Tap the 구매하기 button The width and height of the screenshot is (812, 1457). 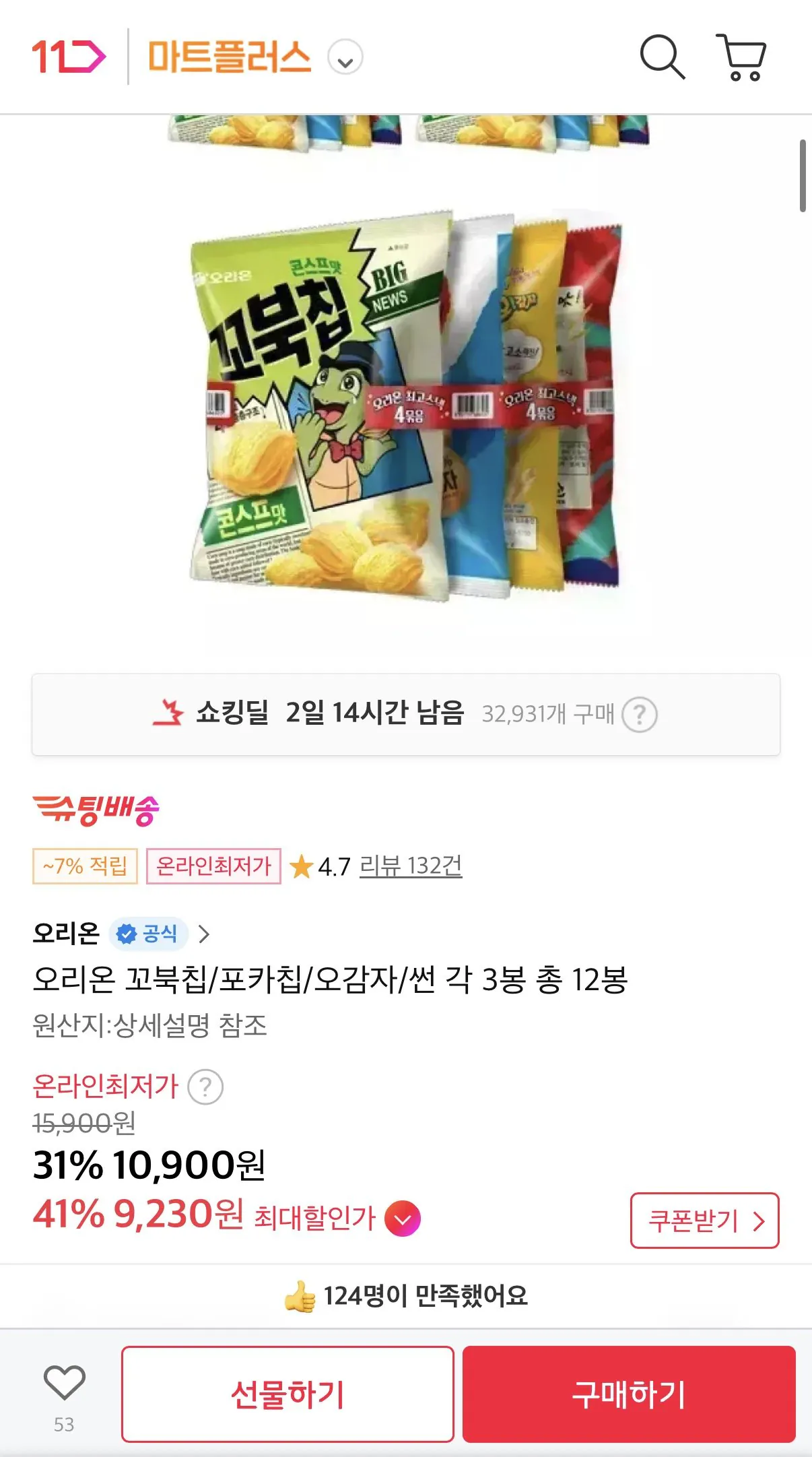tap(629, 1394)
